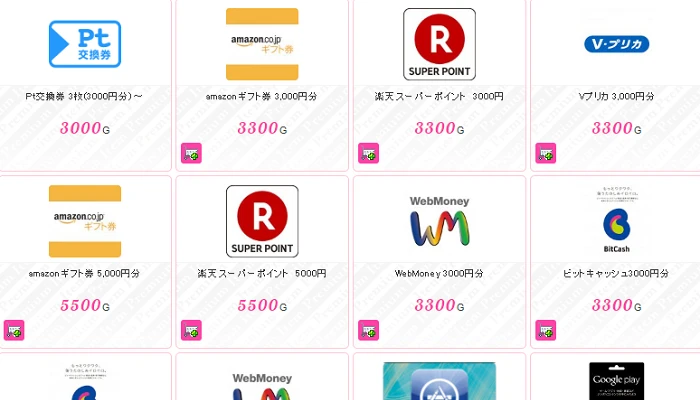Tap the pink add icon on 楽天スーパーポイント 3000円
This screenshot has width=700, height=400.
pyautogui.click(x=368, y=153)
